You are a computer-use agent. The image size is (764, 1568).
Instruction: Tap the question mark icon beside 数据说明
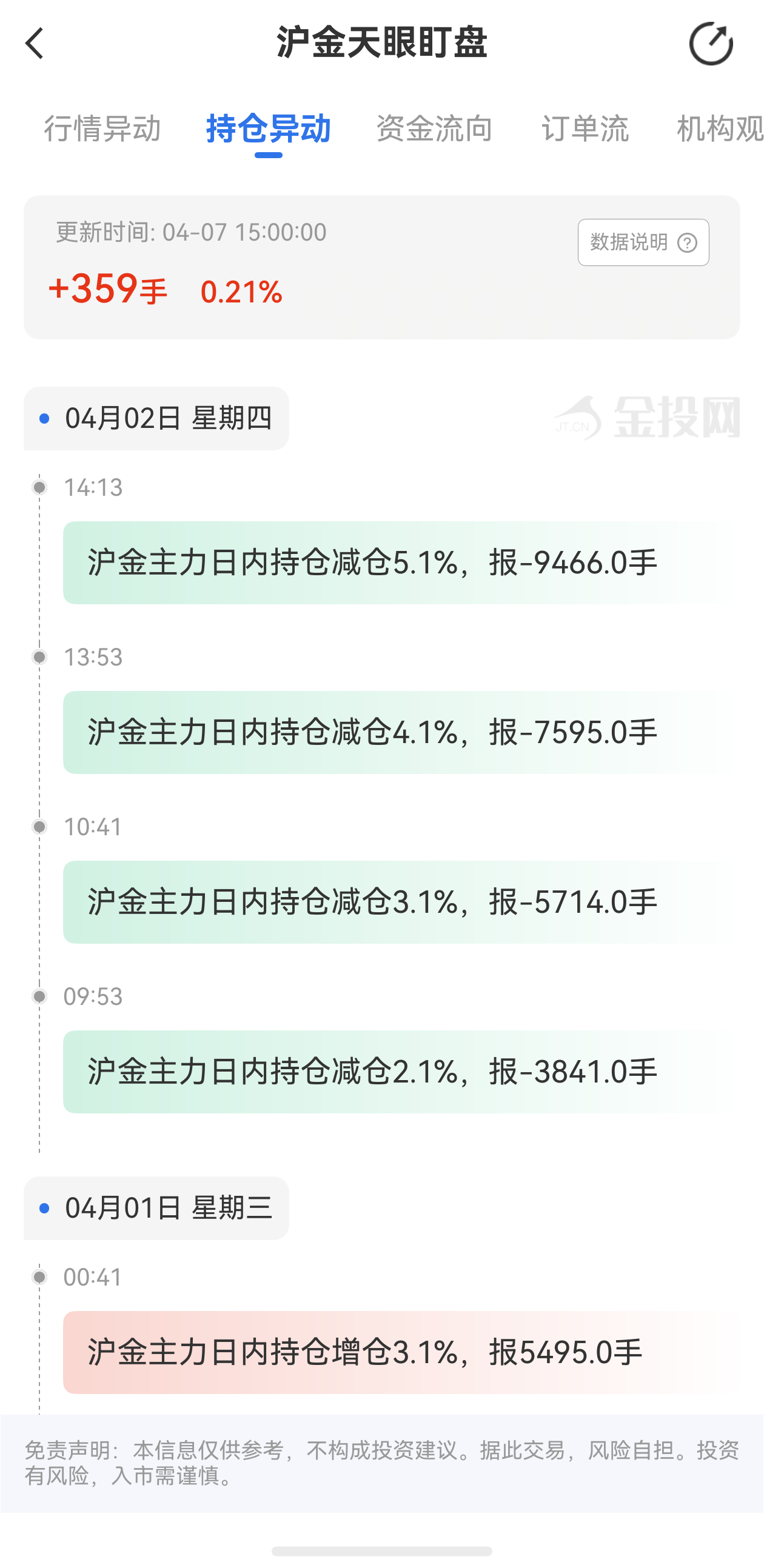click(x=689, y=243)
